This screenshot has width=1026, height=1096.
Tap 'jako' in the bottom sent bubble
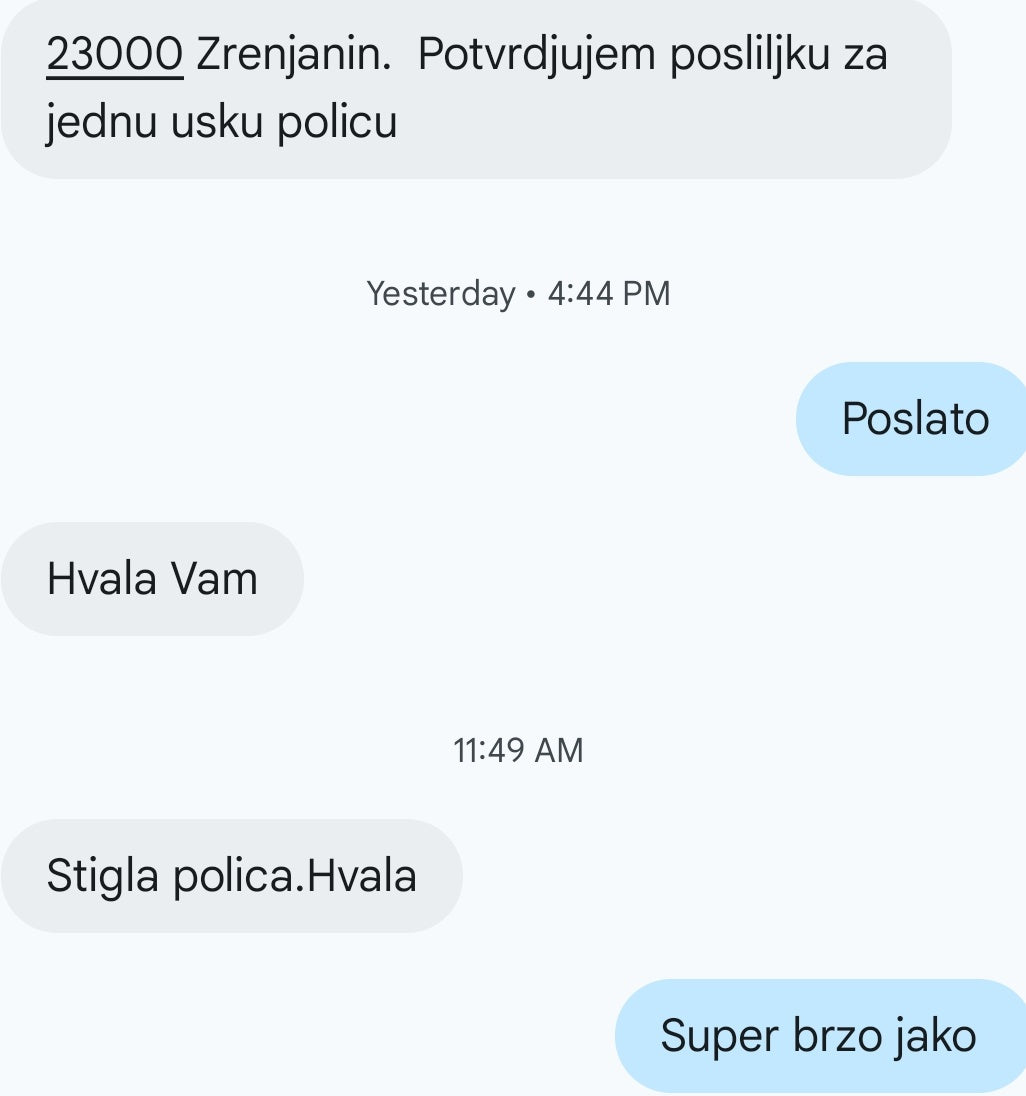coord(936,1035)
